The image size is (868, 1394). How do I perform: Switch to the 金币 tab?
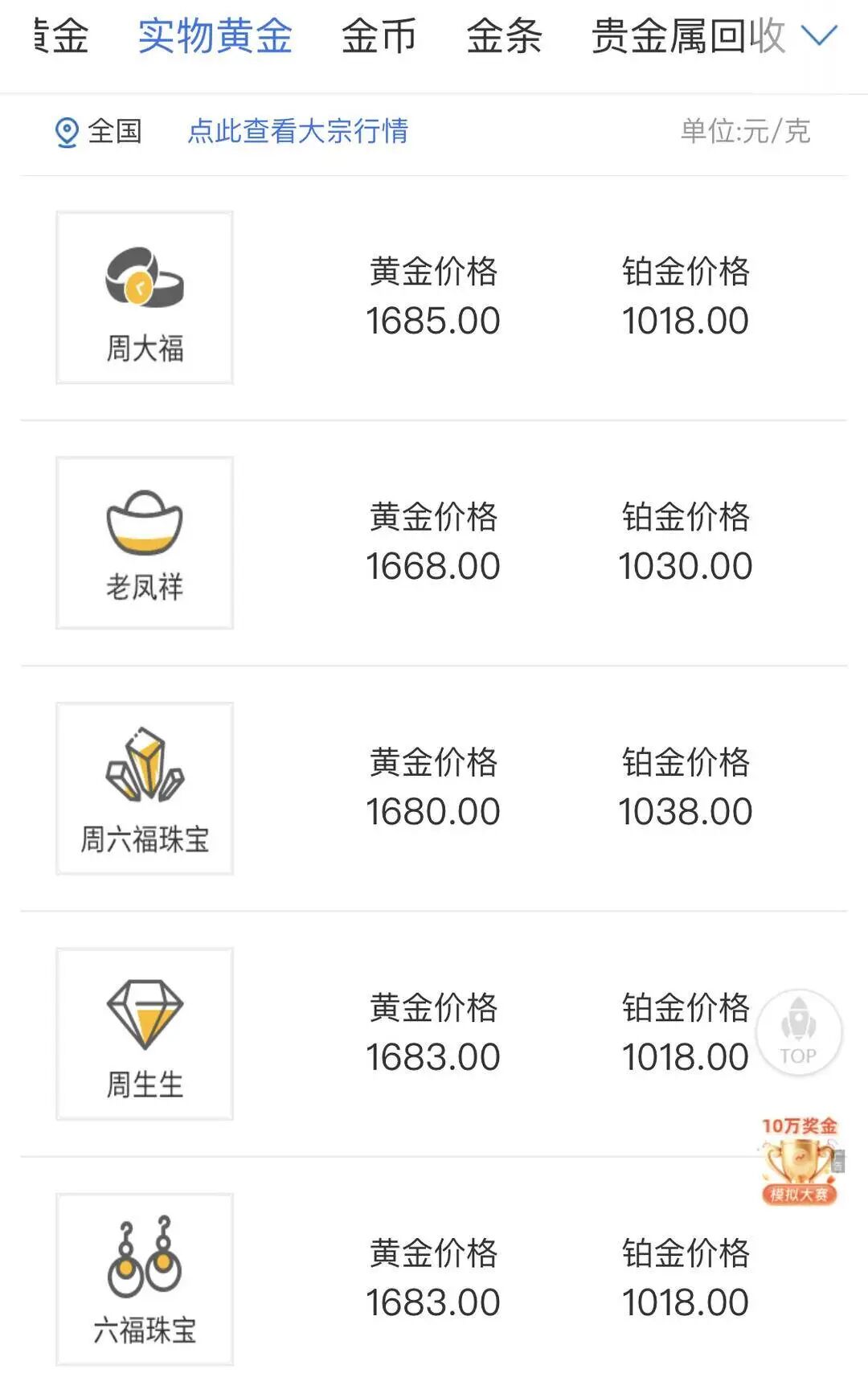click(x=379, y=36)
